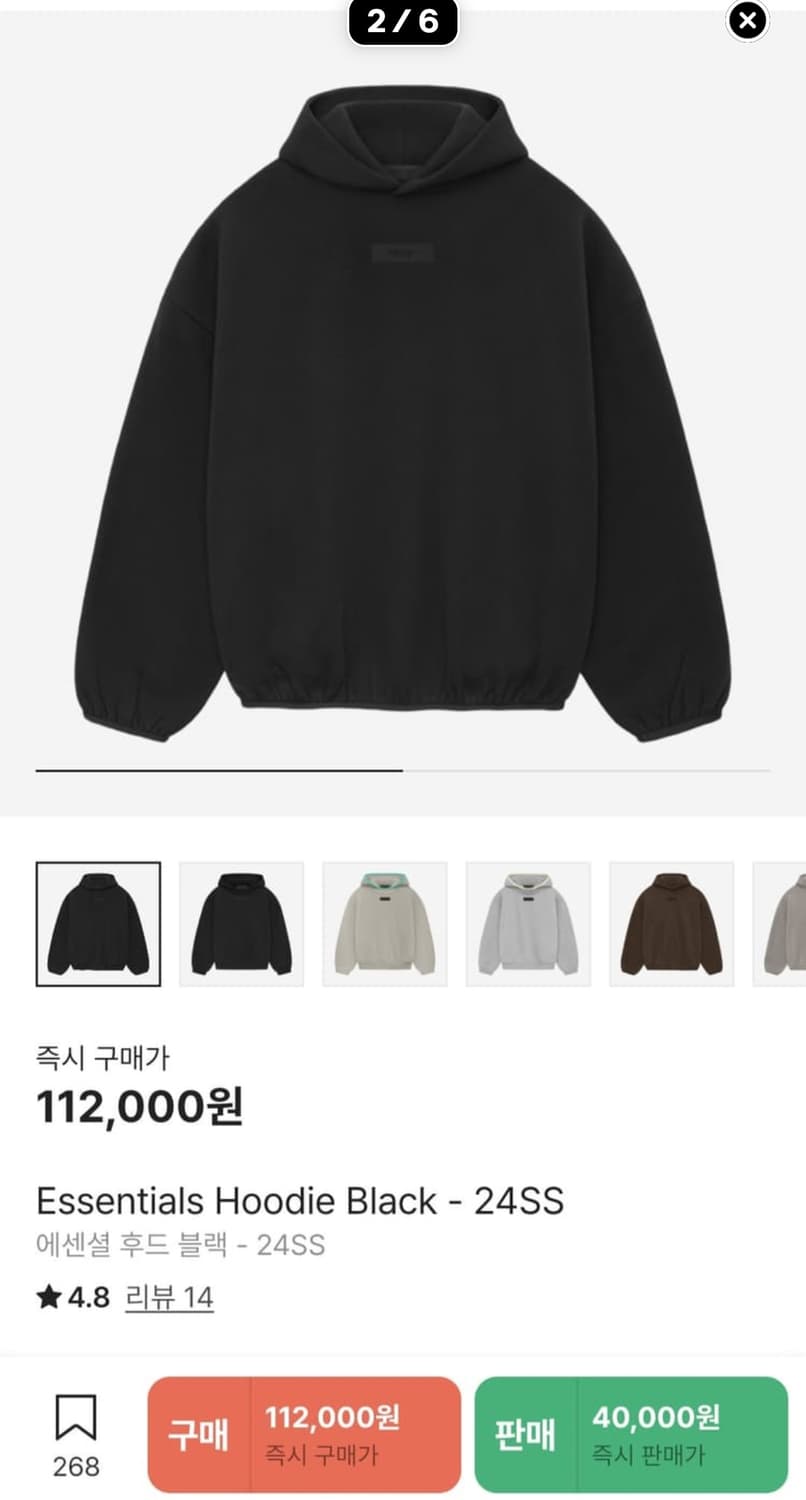View the cream hoodie with teal hood thumbnail
This screenshot has height=1500, width=806.
click(x=383, y=922)
